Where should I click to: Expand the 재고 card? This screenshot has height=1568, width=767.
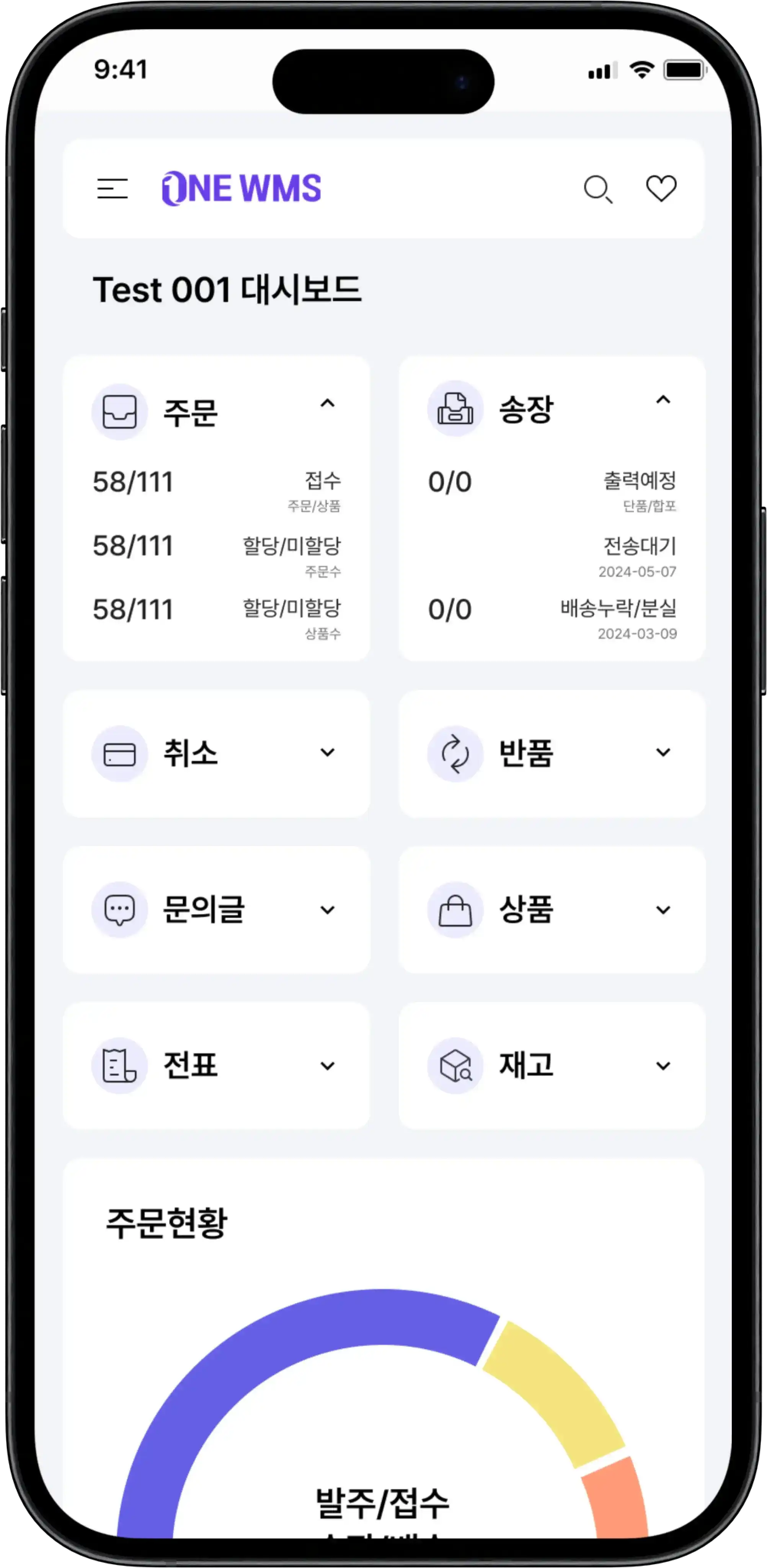pos(663,1066)
